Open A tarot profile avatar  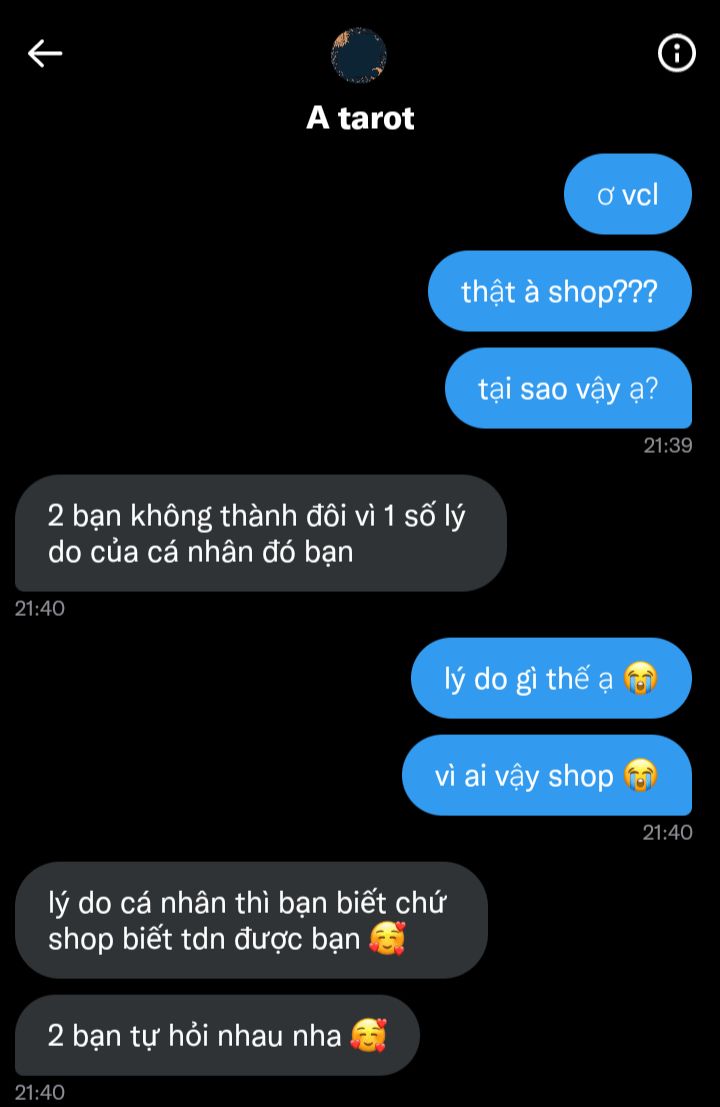(x=358, y=55)
